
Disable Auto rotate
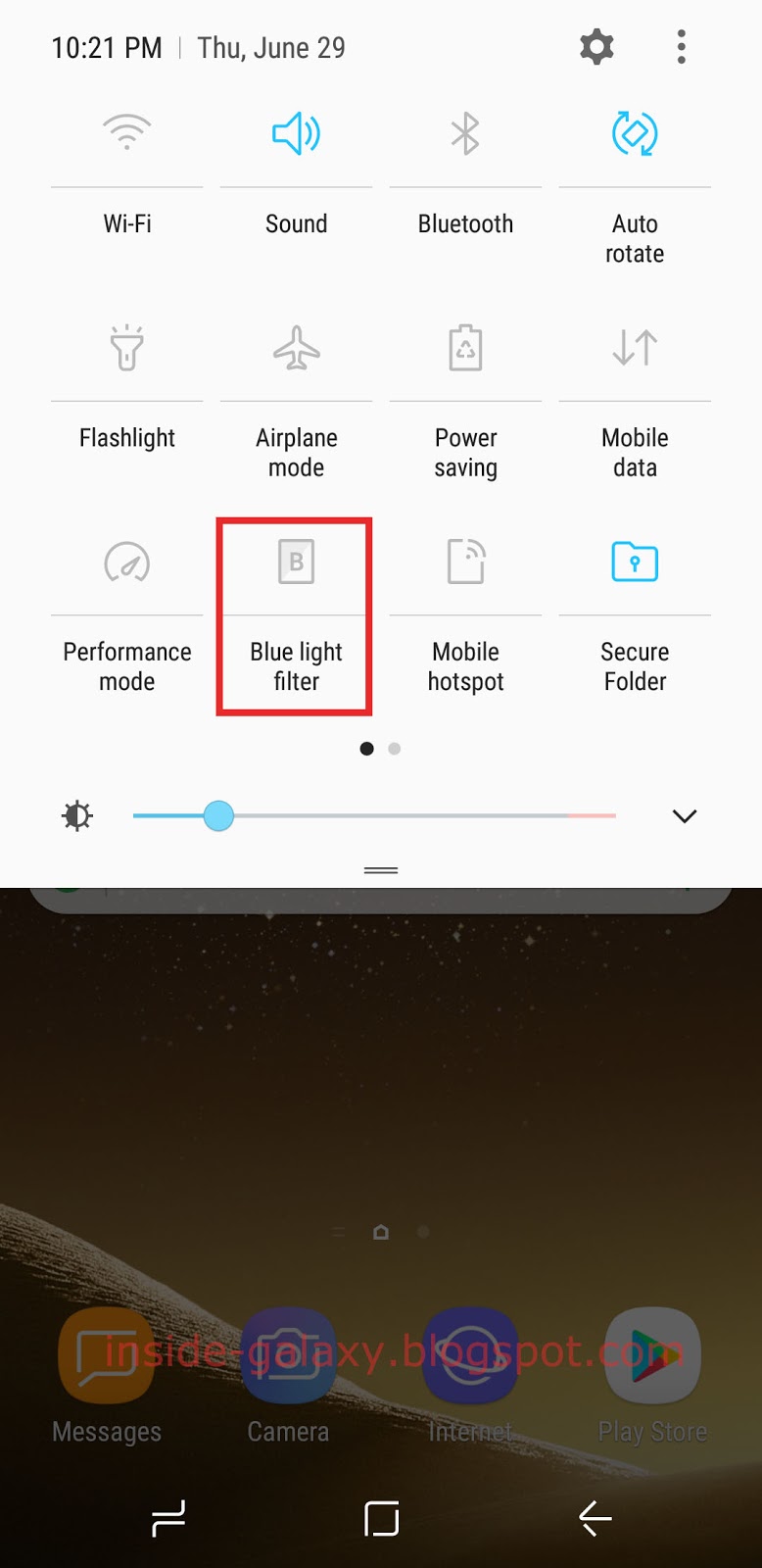click(635, 133)
